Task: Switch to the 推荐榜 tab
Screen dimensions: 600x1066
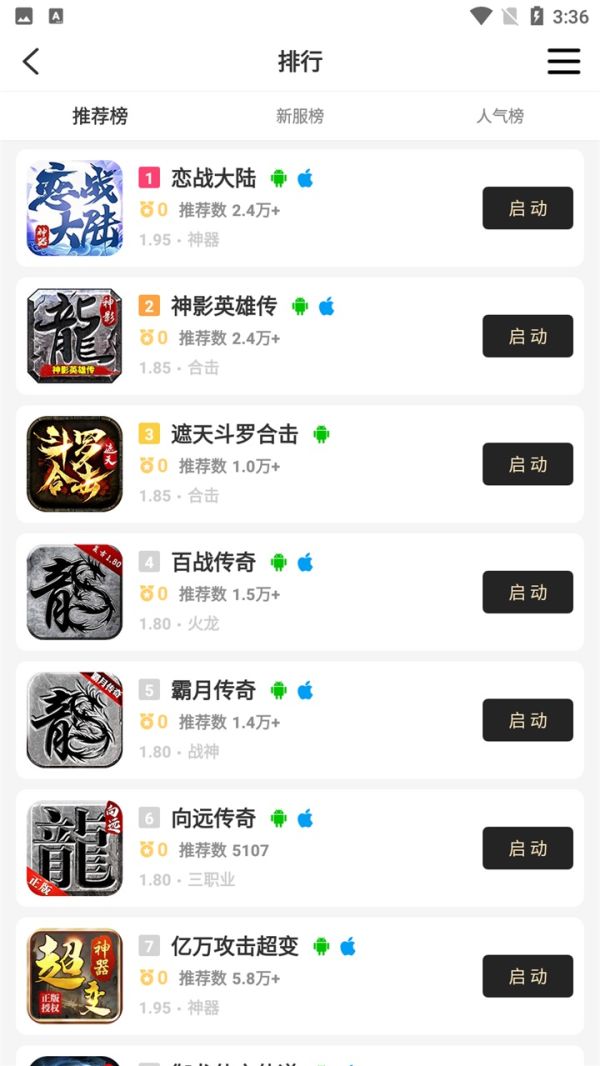Action: pos(100,116)
